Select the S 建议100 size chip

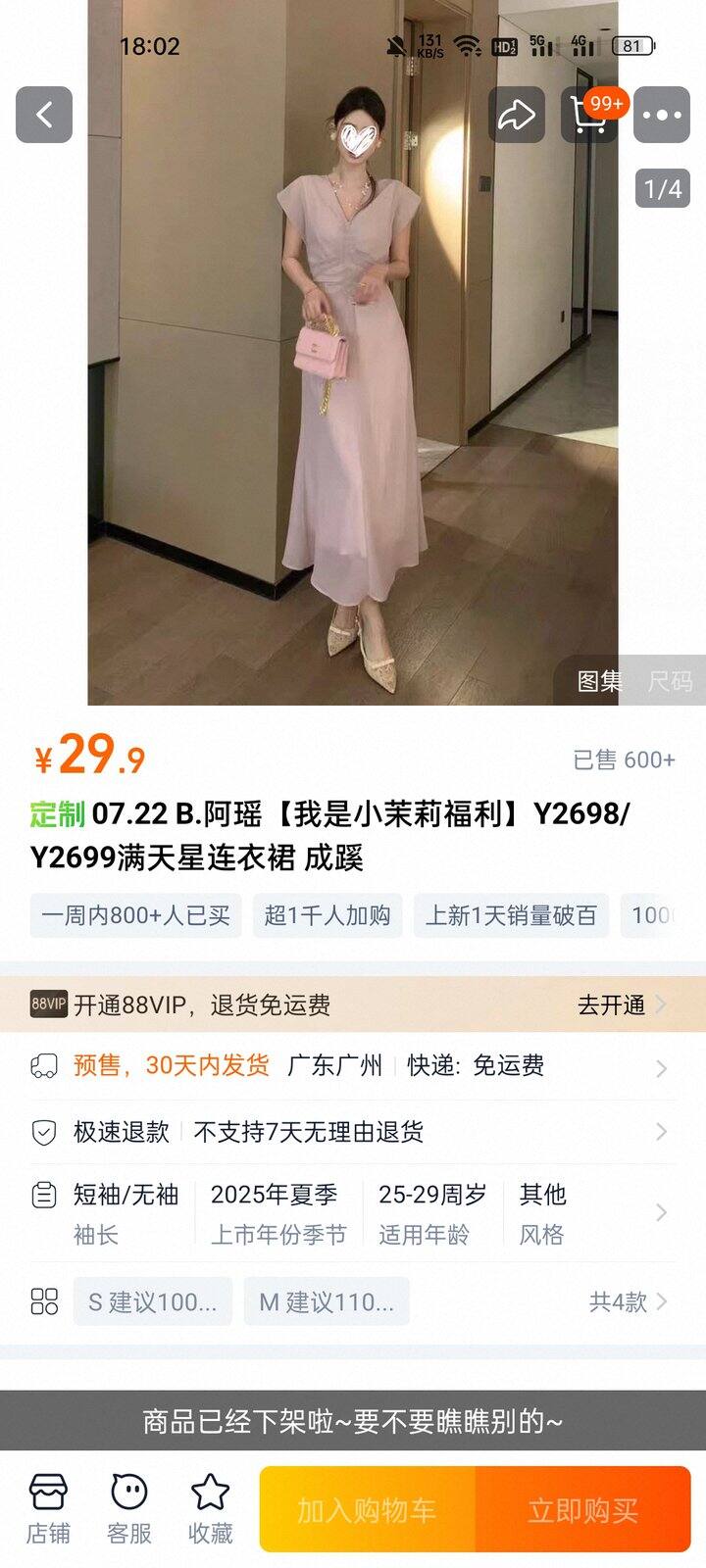[153, 1301]
